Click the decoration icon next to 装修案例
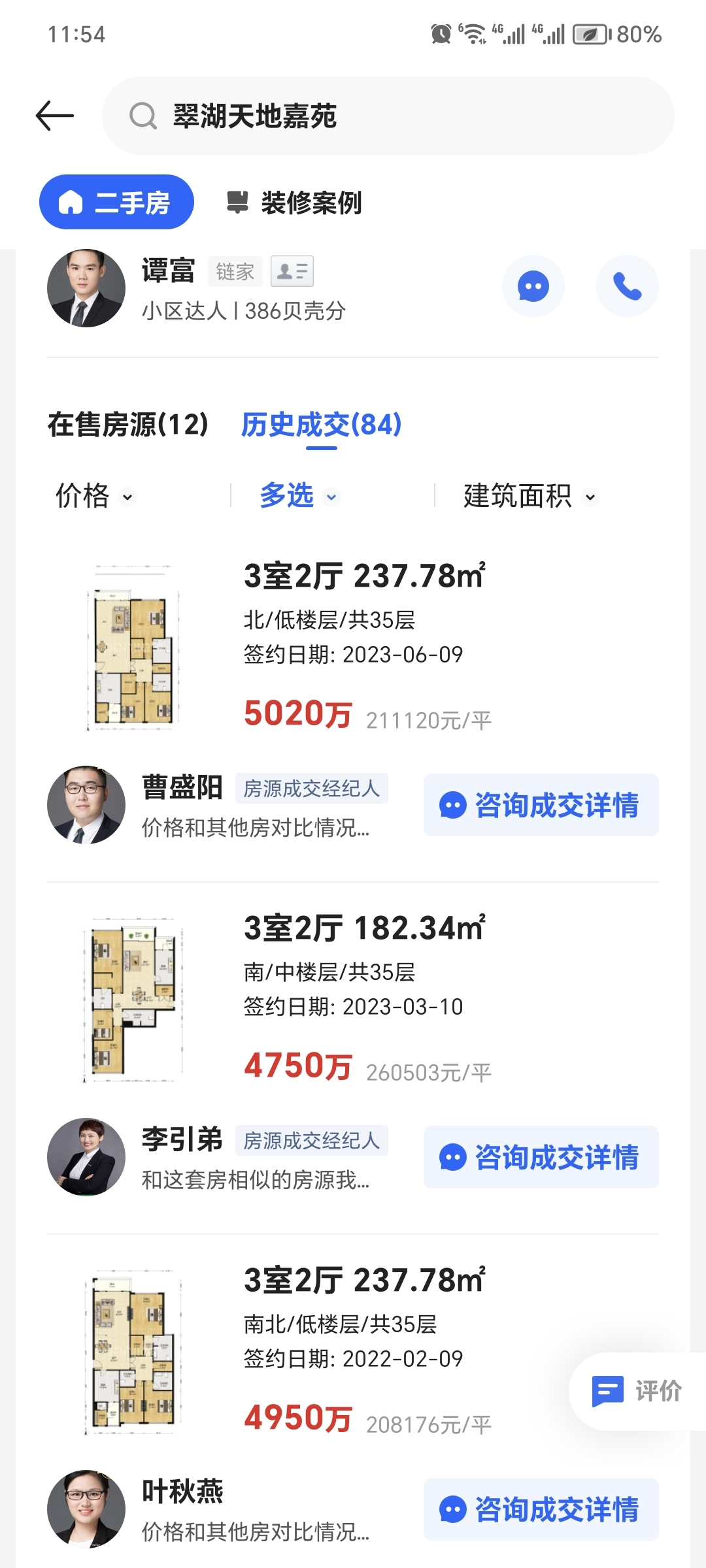The image size is (706, 1568). (x=237, y=203)
